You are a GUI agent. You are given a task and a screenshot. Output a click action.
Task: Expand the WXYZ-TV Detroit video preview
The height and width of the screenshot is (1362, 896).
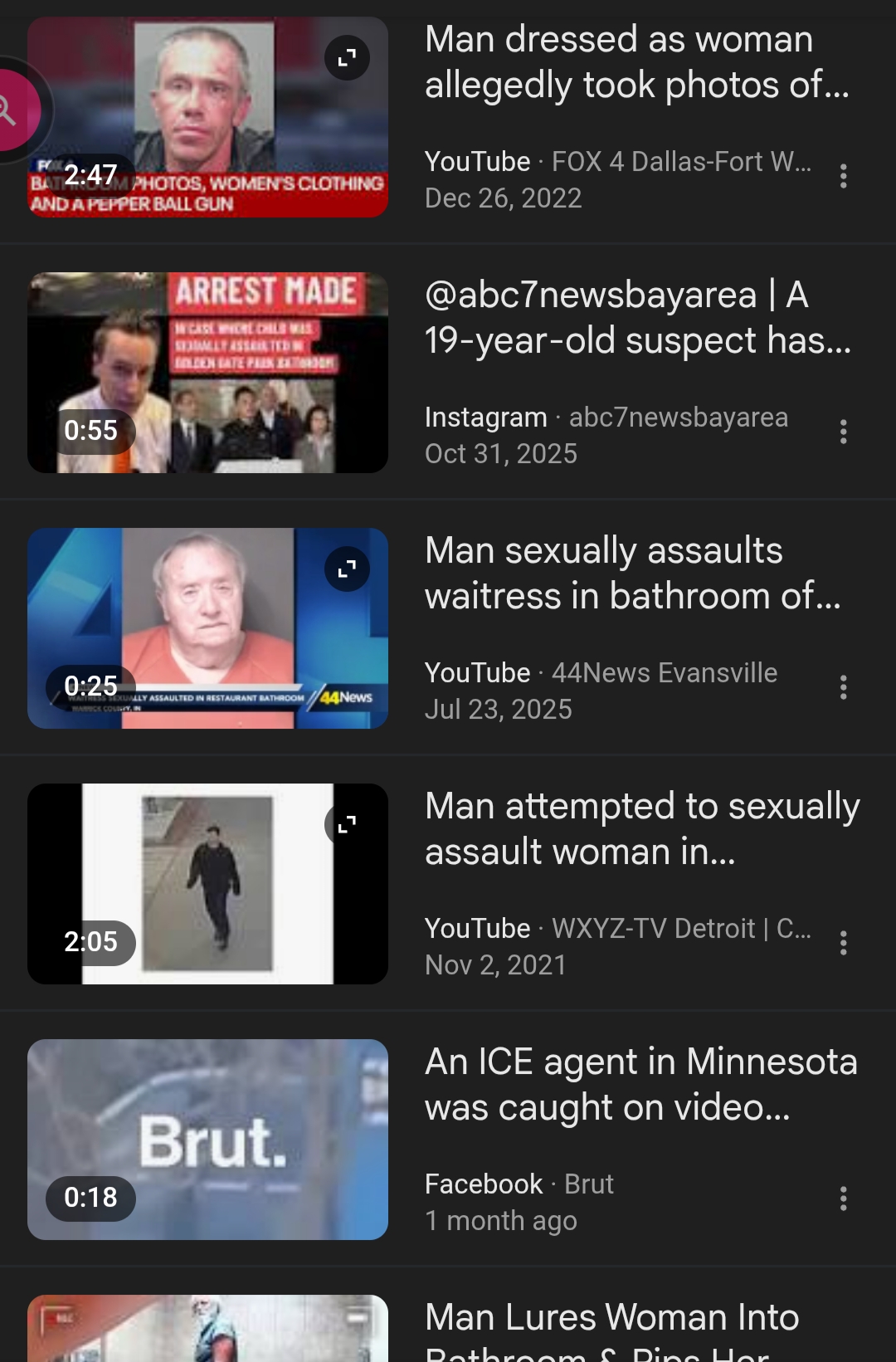point(347,823)
